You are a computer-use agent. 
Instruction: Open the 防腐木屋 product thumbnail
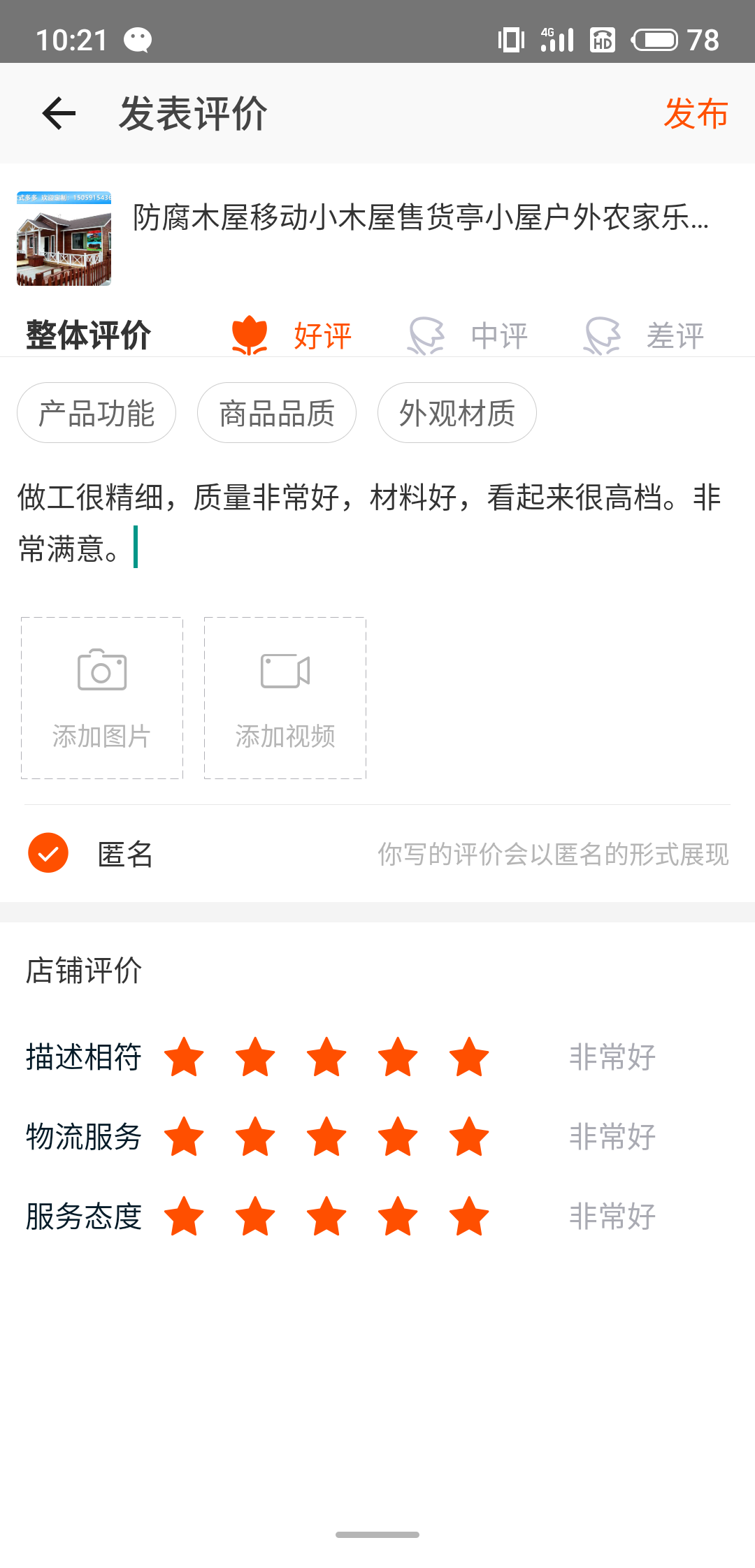tap(64, 239)
